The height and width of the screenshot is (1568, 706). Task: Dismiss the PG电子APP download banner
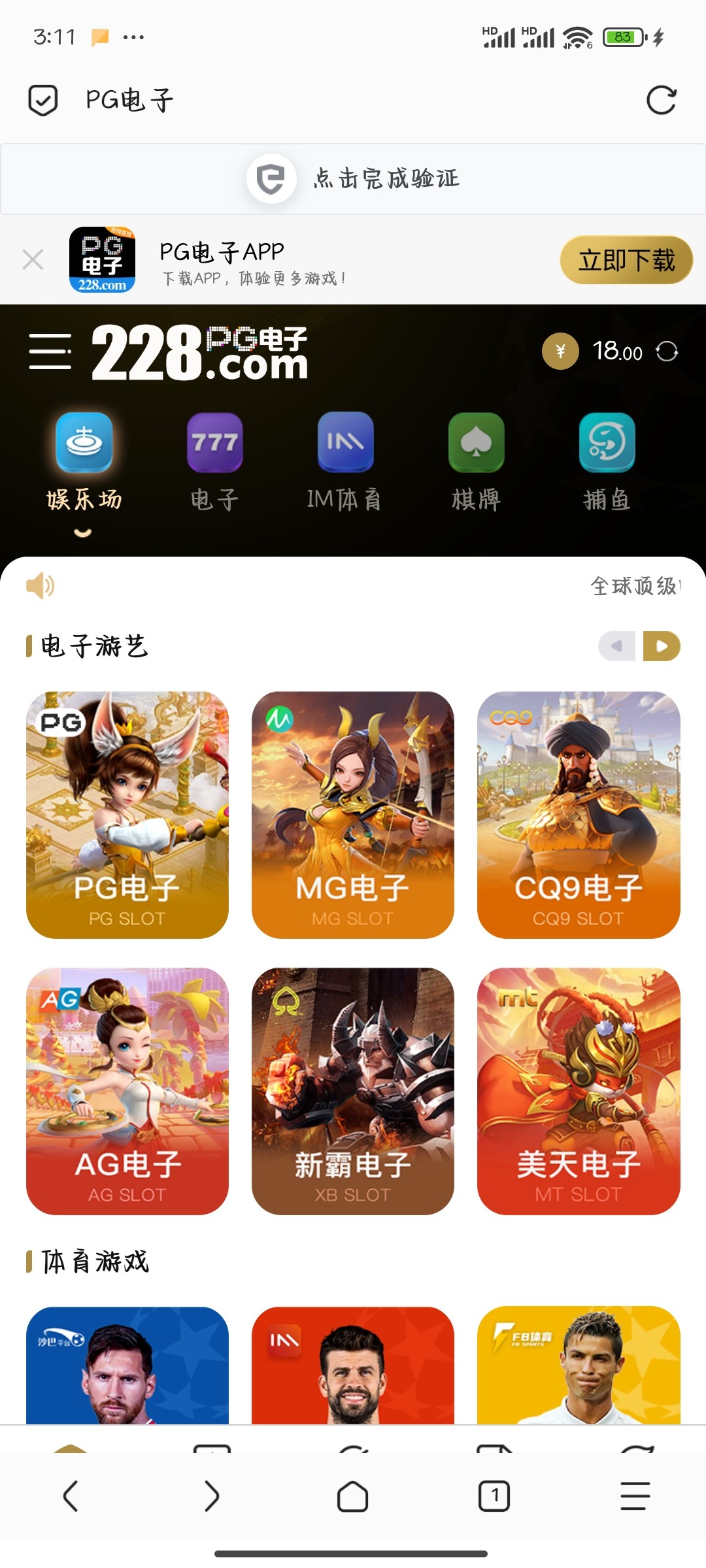point(33,259)
